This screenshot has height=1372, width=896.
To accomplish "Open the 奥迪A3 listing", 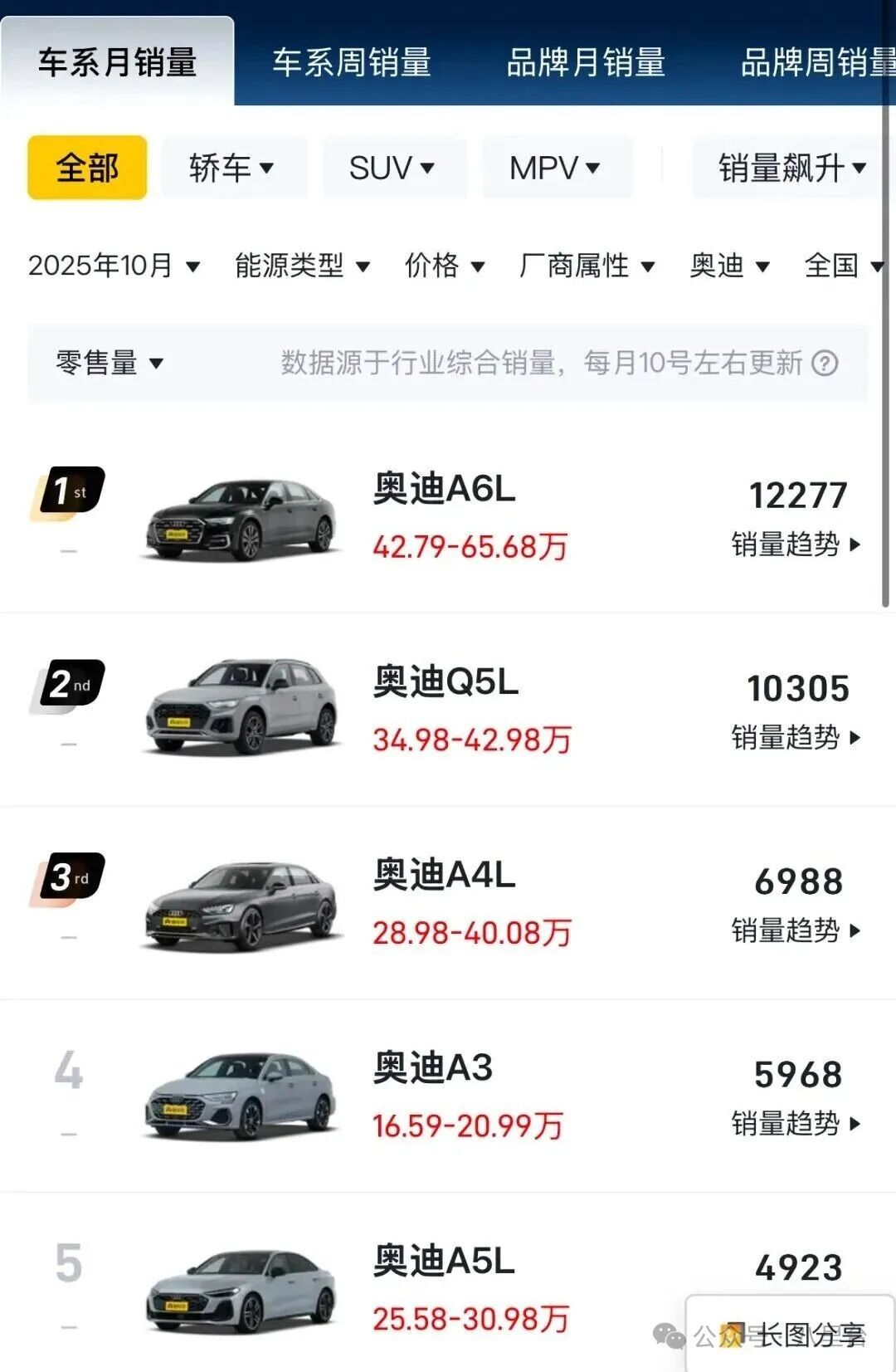I will click(433, 1067).
